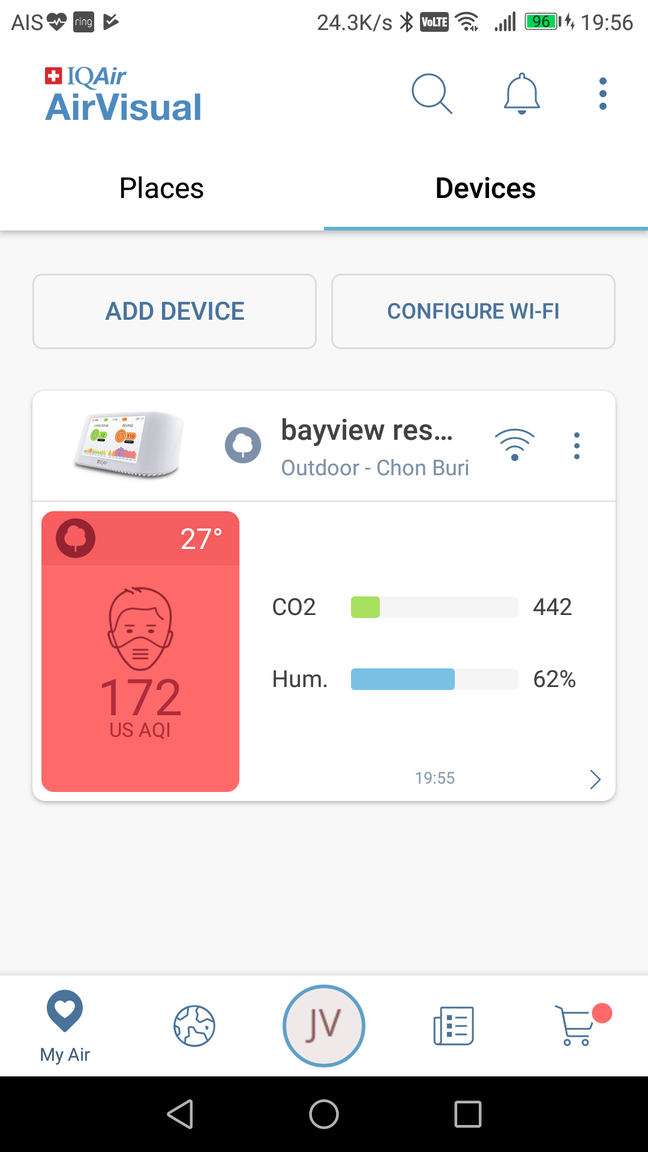Open the 172 US AQI tile
Viewport: 648px width, 1152px height.
pos(140,652)
